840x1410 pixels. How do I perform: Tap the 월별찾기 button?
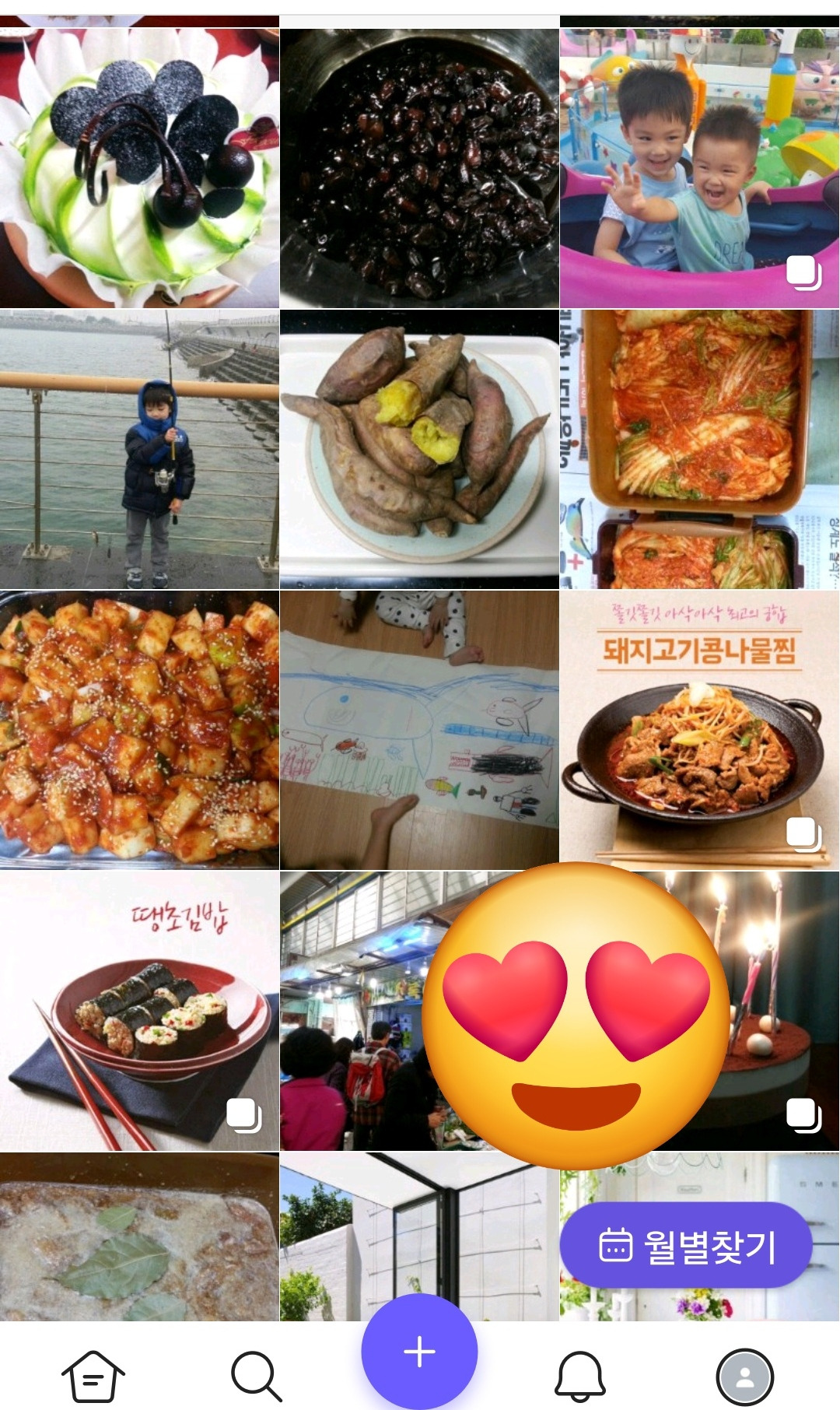(x=686, y=1245)
